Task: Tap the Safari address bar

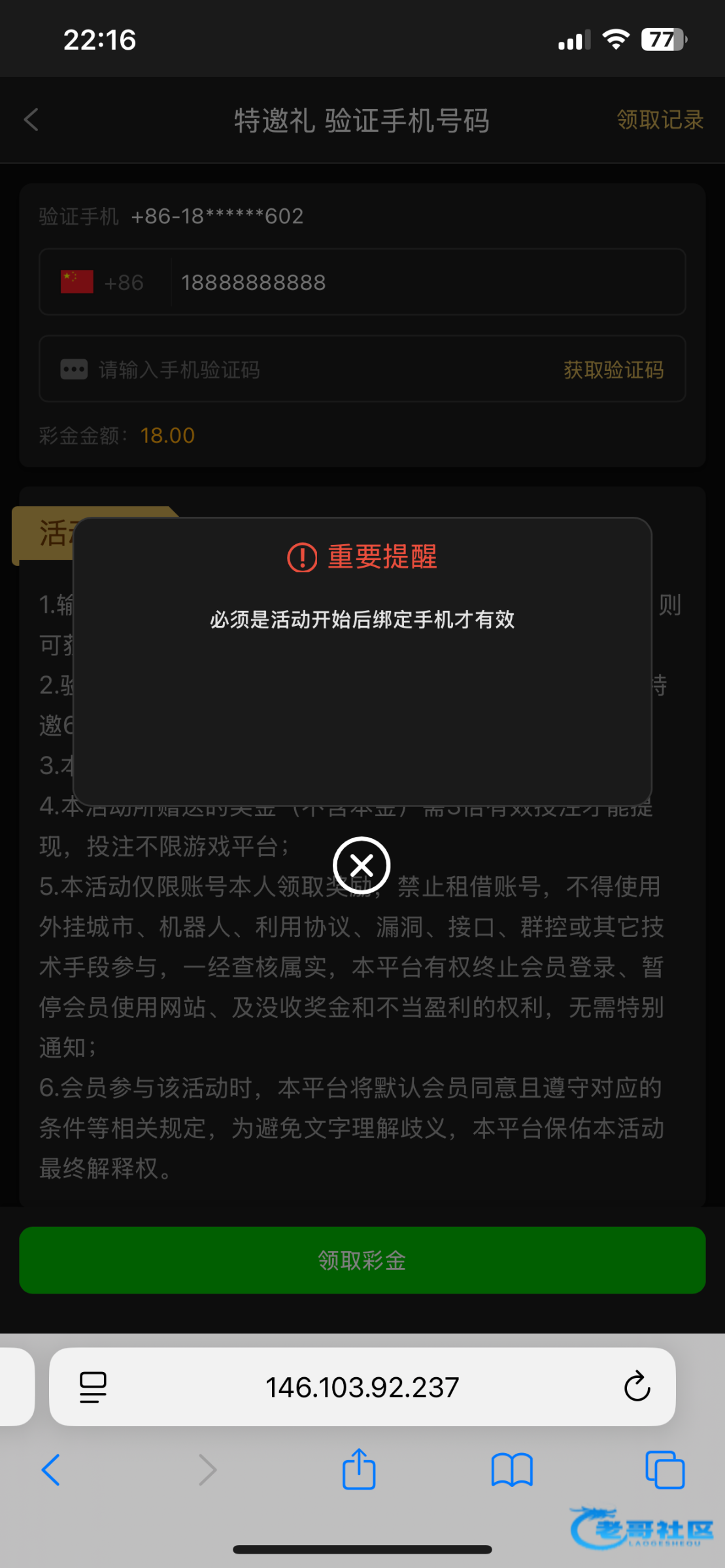Action: click(362, 1386)
